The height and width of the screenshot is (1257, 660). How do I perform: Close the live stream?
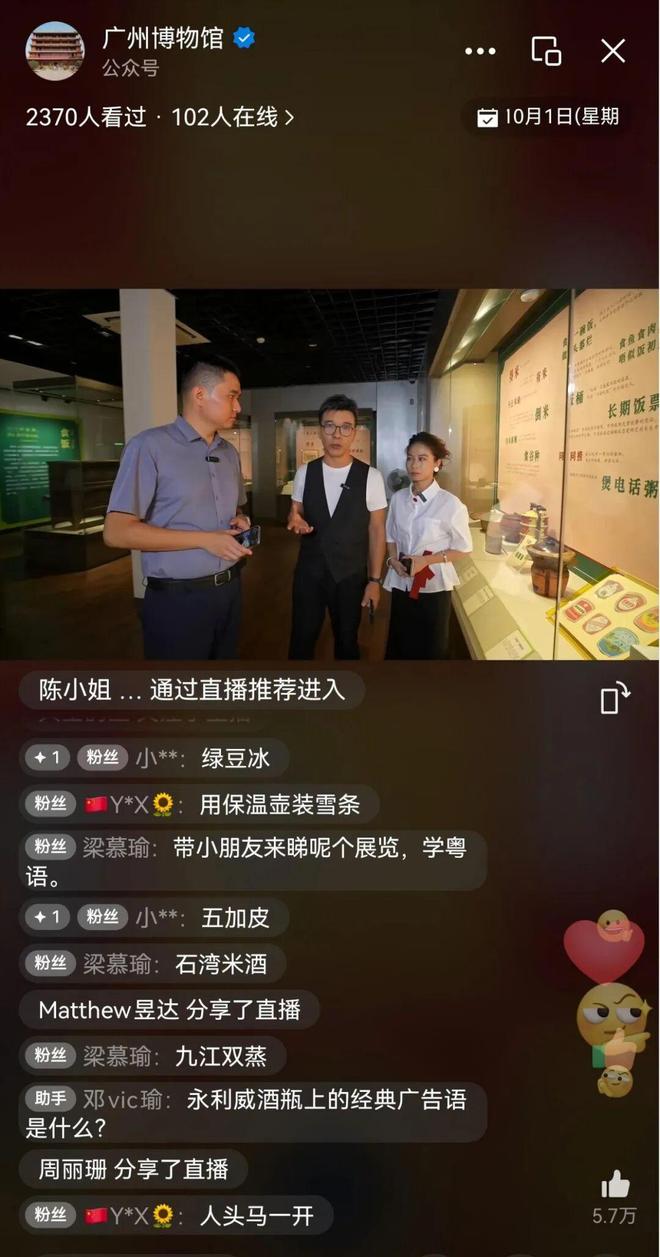(613, 51)
